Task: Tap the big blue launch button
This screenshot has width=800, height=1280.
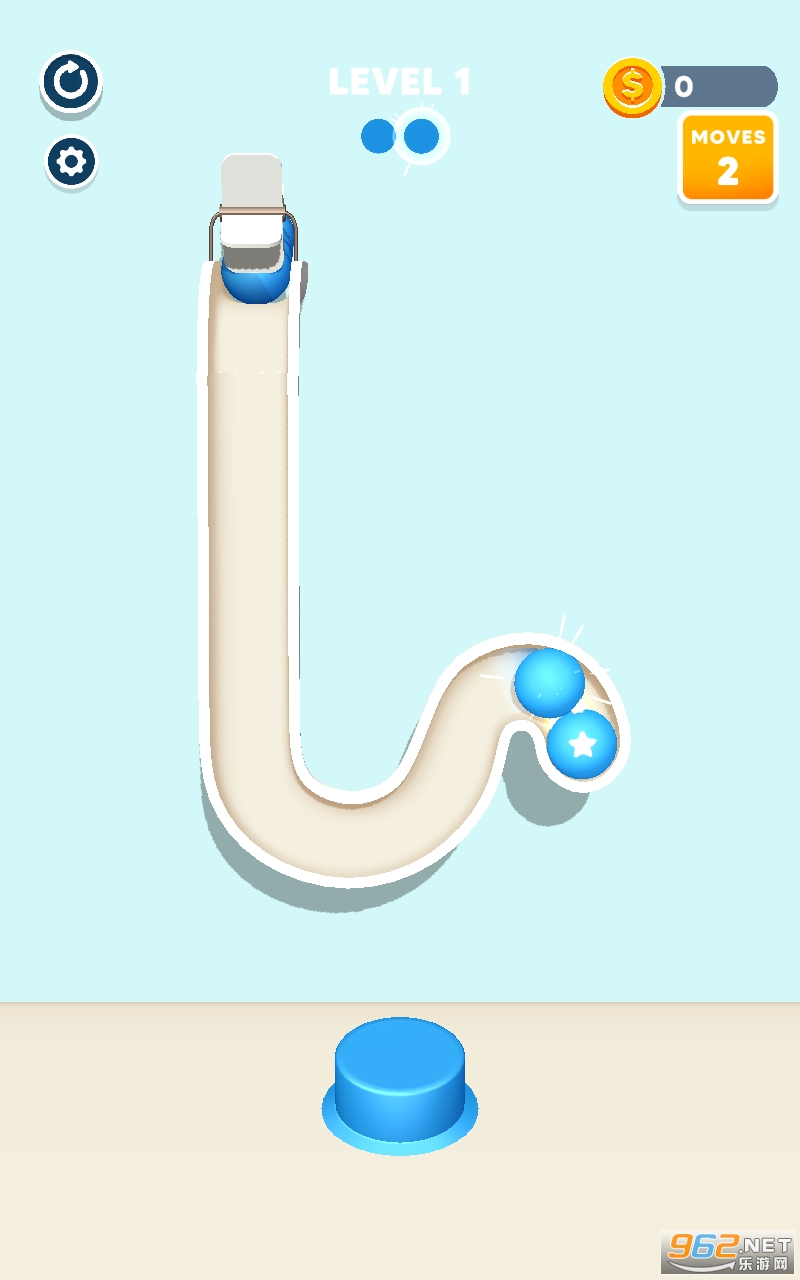Action: point(400,1080)
